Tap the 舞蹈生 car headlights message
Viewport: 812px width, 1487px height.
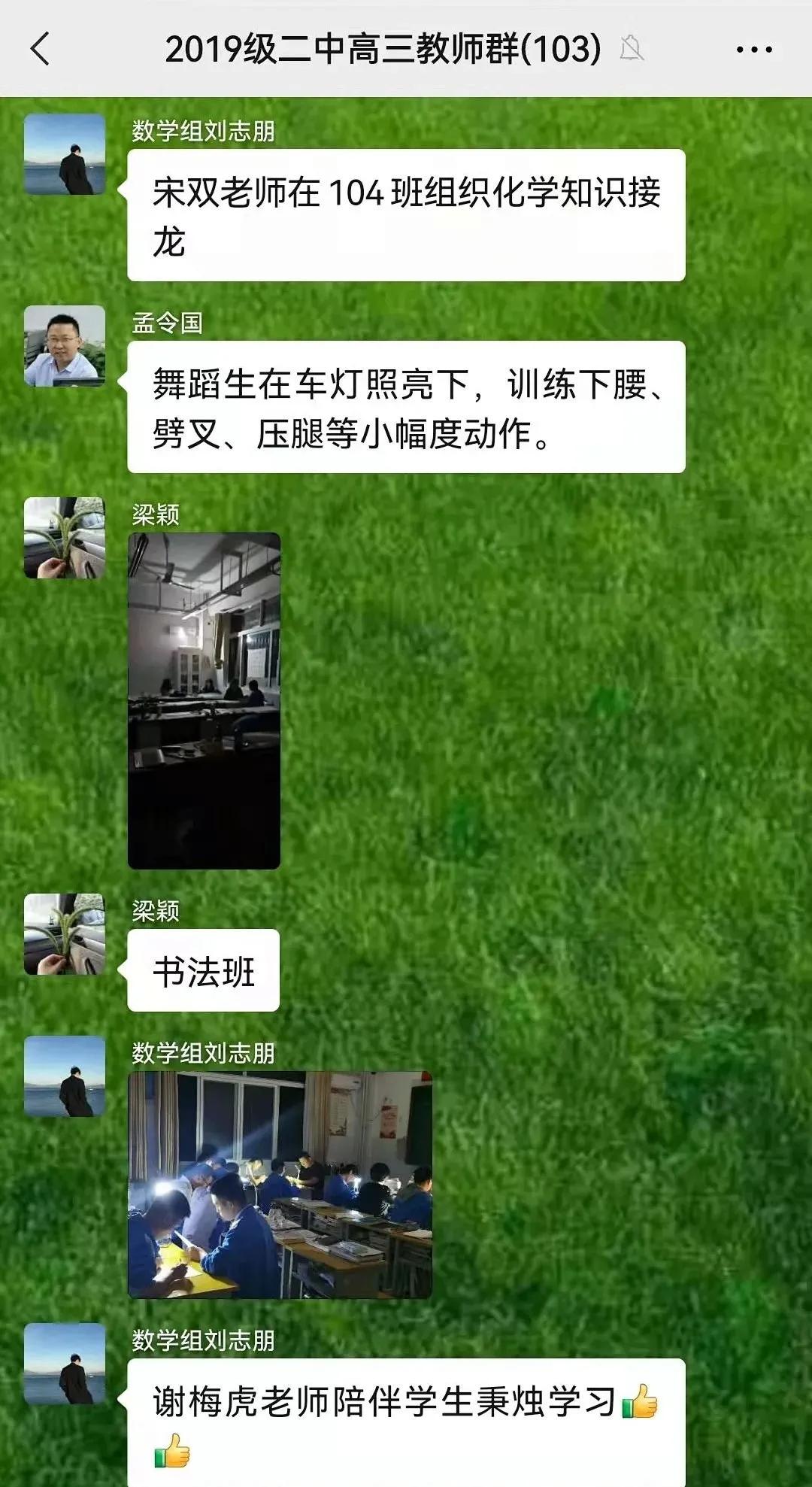click(x=410, y=406)
